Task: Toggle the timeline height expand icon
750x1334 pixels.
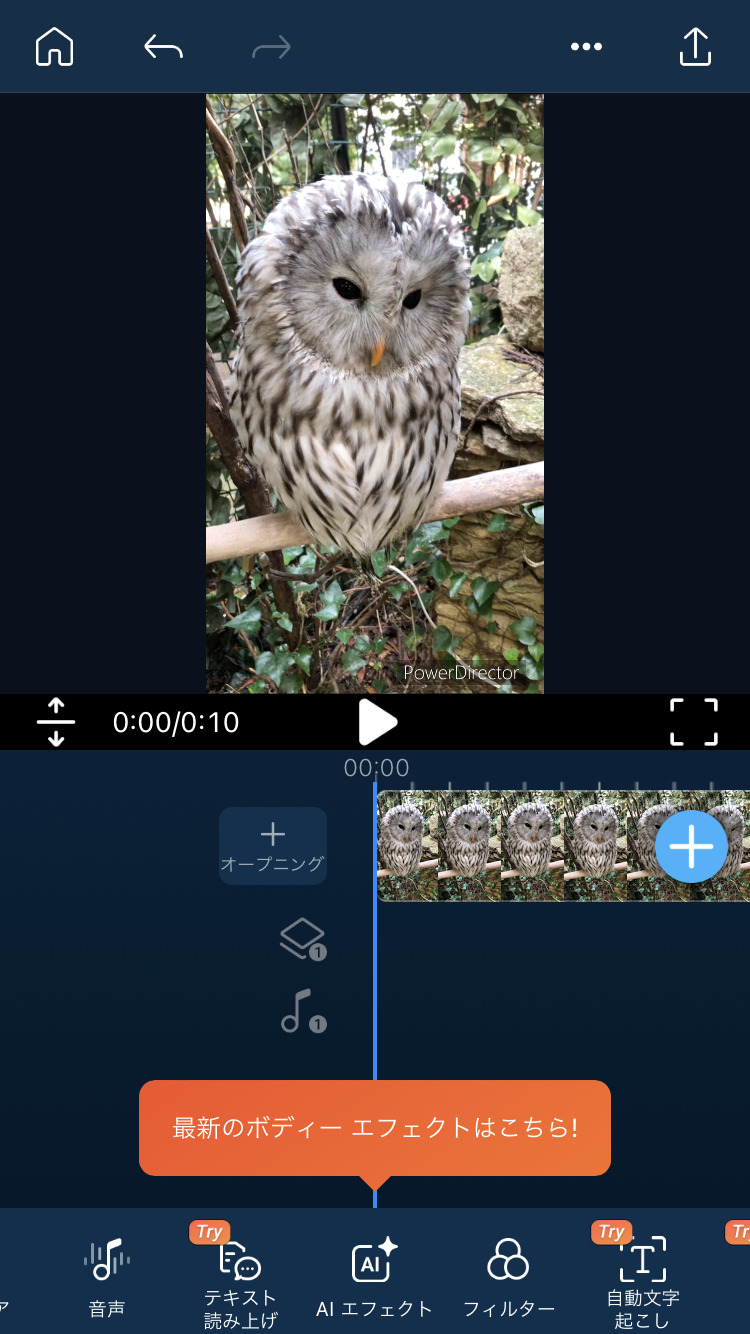Action: (56, 722)
